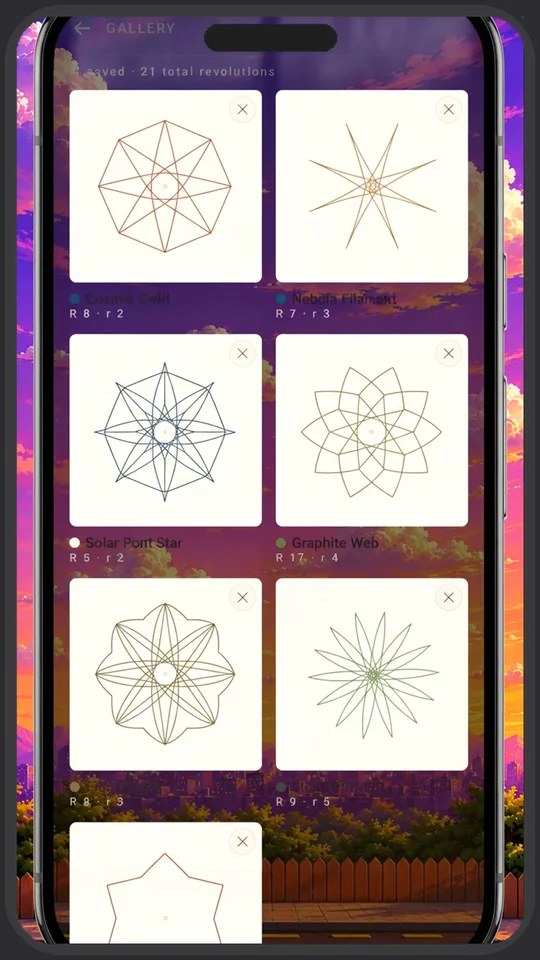The height and width of the screenshot is (960, 540).
Task: Delete the R 8 · r 3 drawing
Action: click(242, 598)
